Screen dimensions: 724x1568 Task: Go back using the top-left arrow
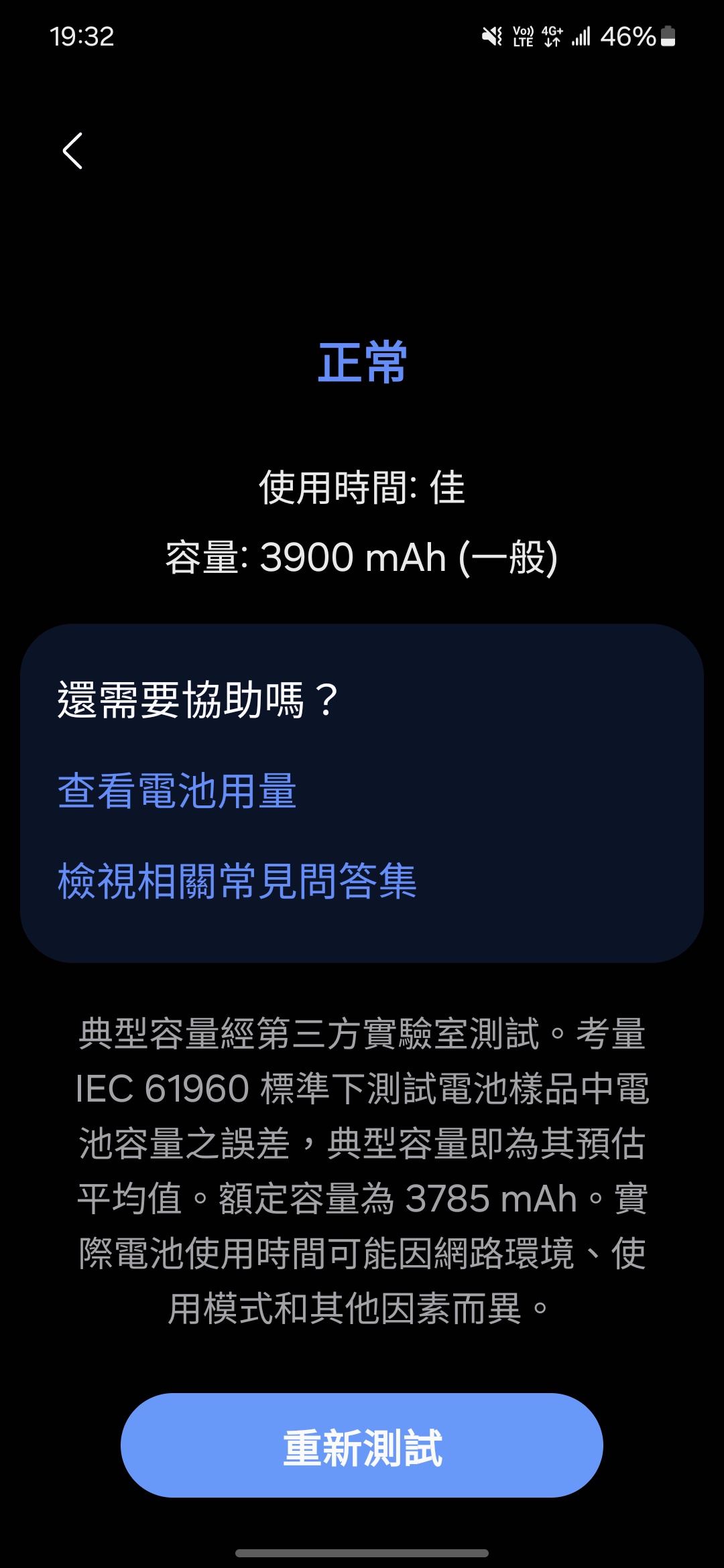72,151
